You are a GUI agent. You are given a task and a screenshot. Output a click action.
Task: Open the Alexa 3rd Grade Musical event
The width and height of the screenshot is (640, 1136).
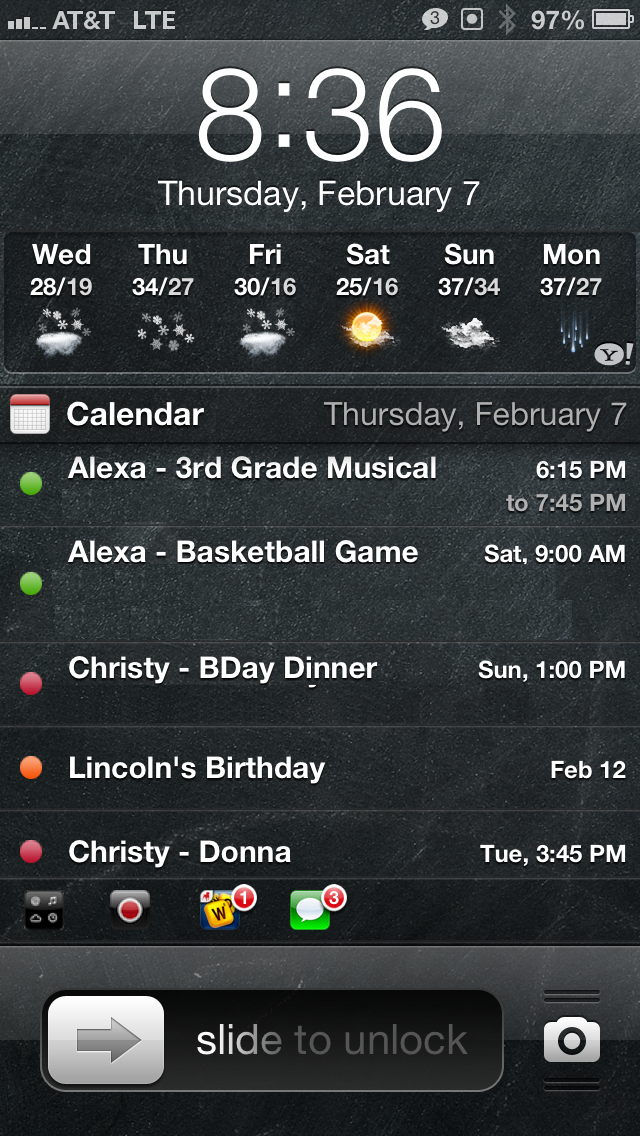click(x=320, y=484)
